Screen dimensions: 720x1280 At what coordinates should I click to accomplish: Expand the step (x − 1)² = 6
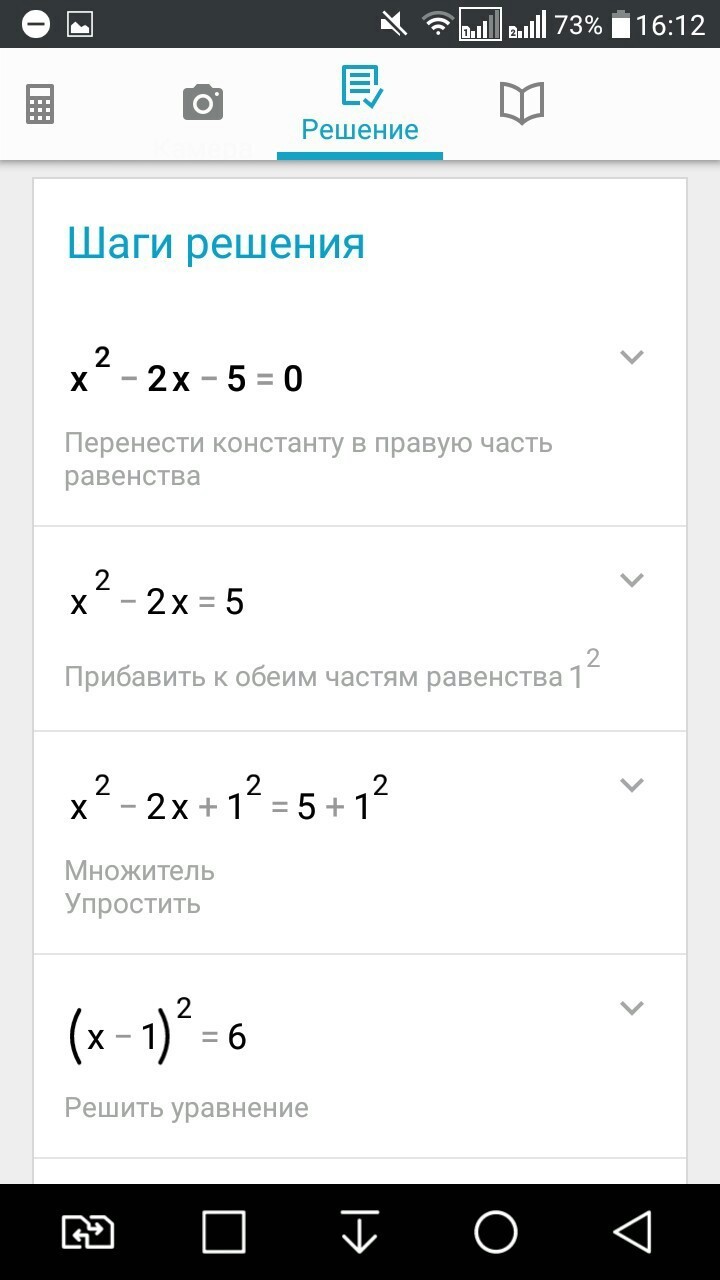click(x=631, y=1008)
